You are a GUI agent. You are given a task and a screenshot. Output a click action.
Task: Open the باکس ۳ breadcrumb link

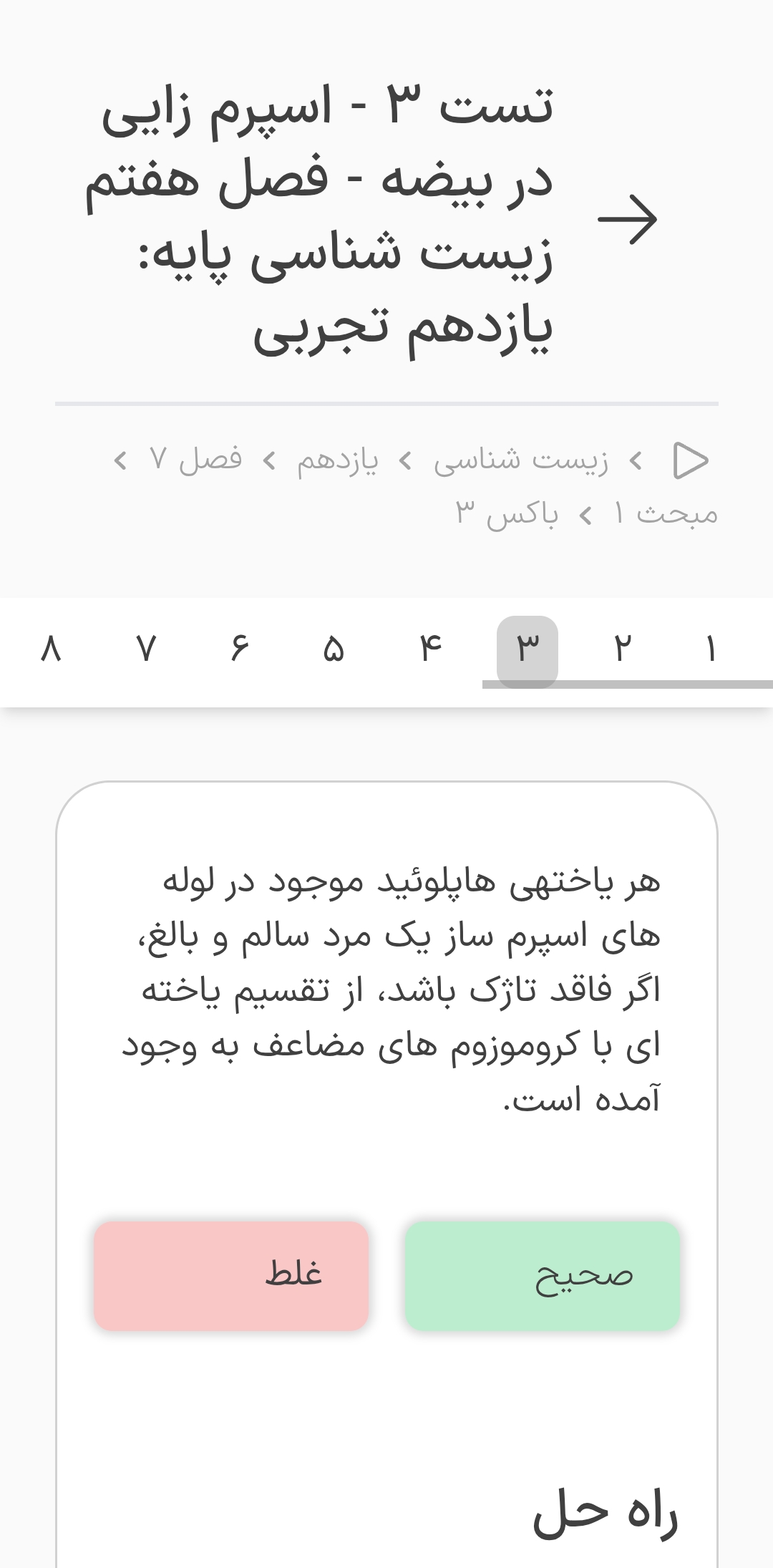coord(507,514)
